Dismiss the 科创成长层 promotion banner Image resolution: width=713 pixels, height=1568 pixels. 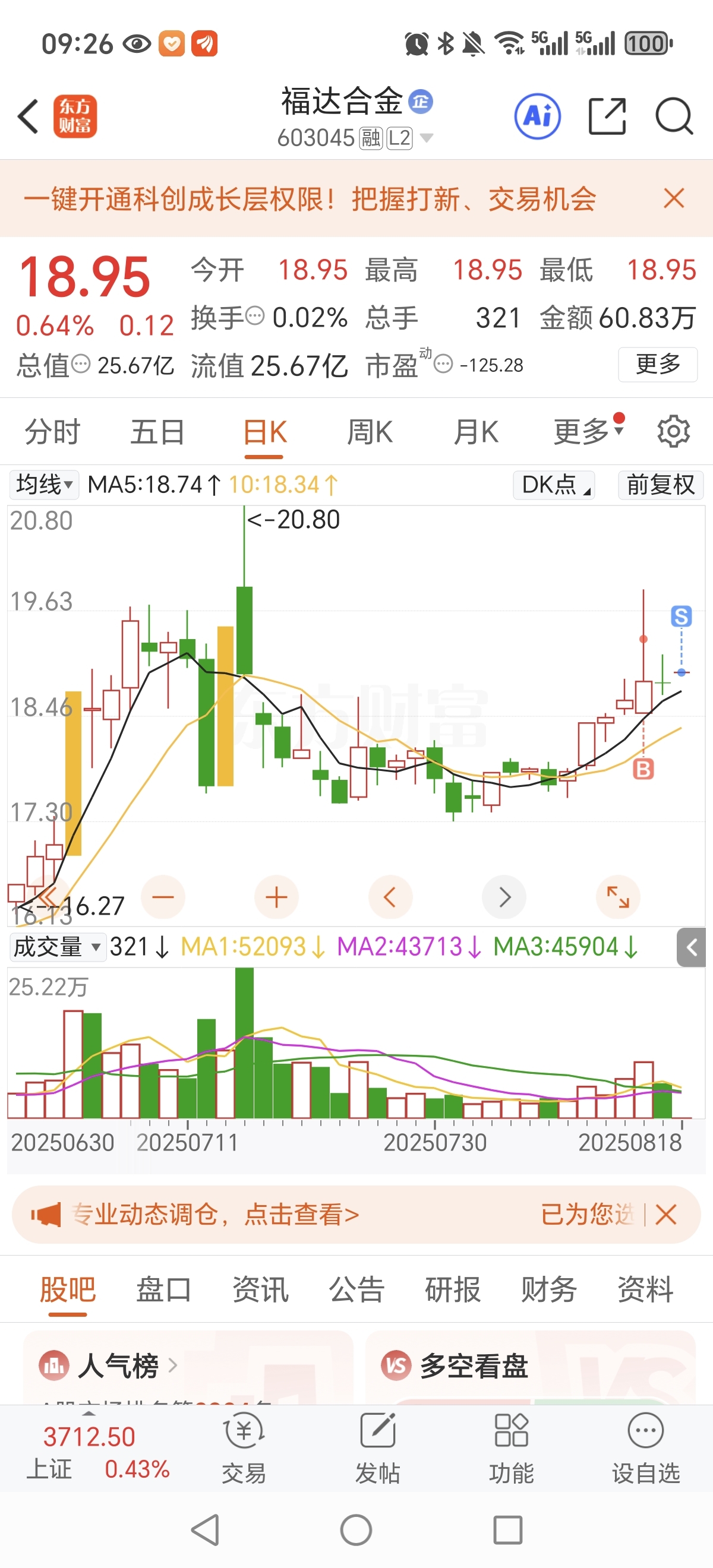(x=674, y=198)
